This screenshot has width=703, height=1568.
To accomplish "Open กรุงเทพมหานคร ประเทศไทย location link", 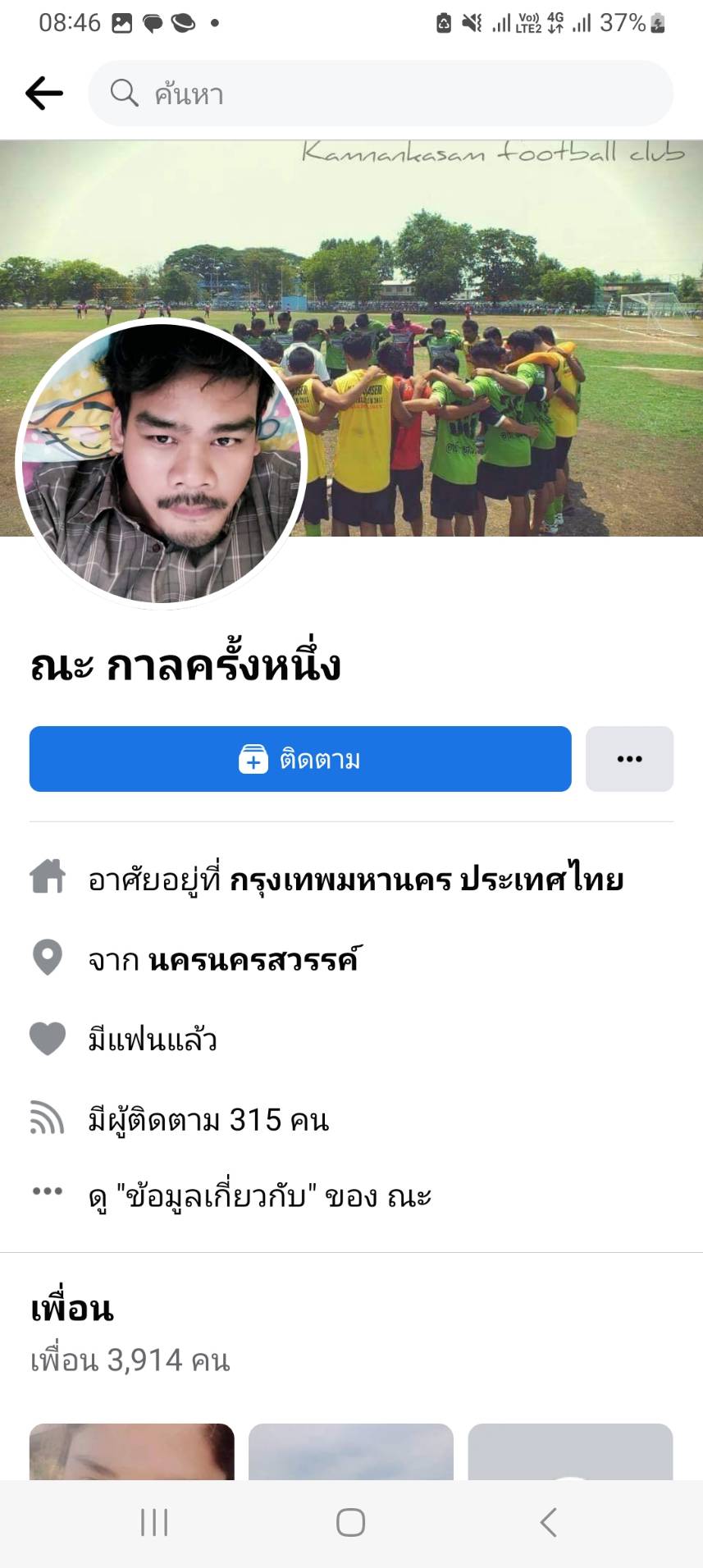I will [x=427, y=880].
